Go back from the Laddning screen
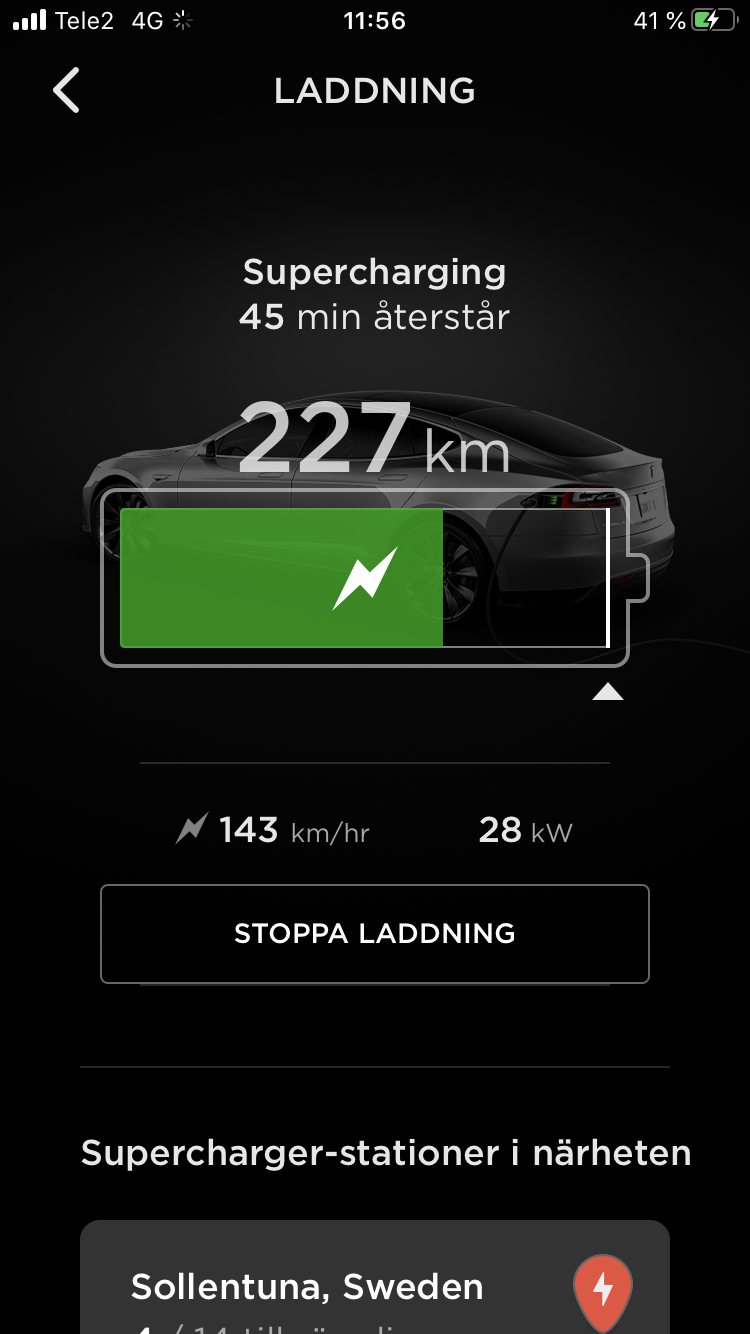 coord(66,91)
